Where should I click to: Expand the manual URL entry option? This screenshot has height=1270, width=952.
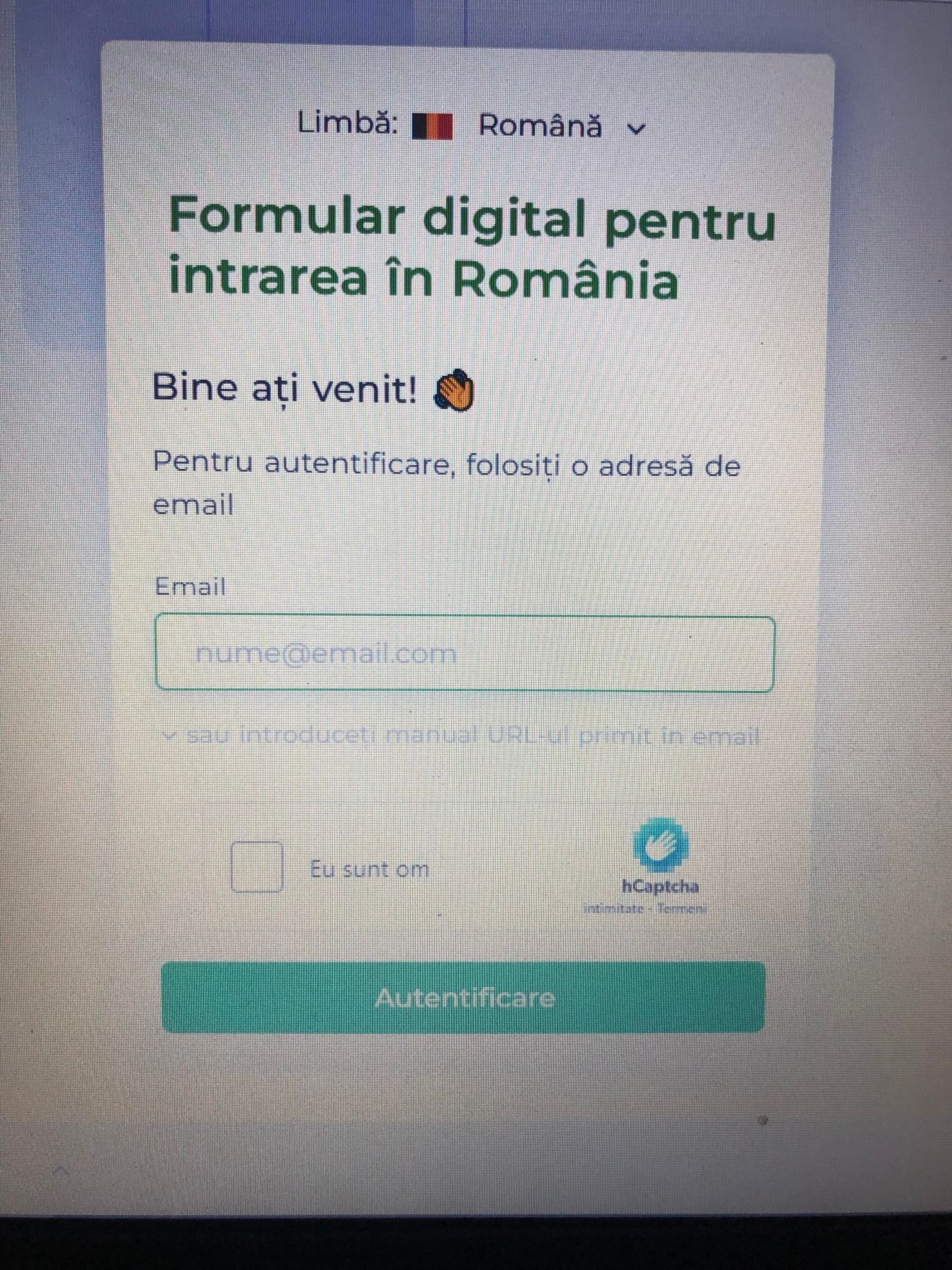coord(462,737)
